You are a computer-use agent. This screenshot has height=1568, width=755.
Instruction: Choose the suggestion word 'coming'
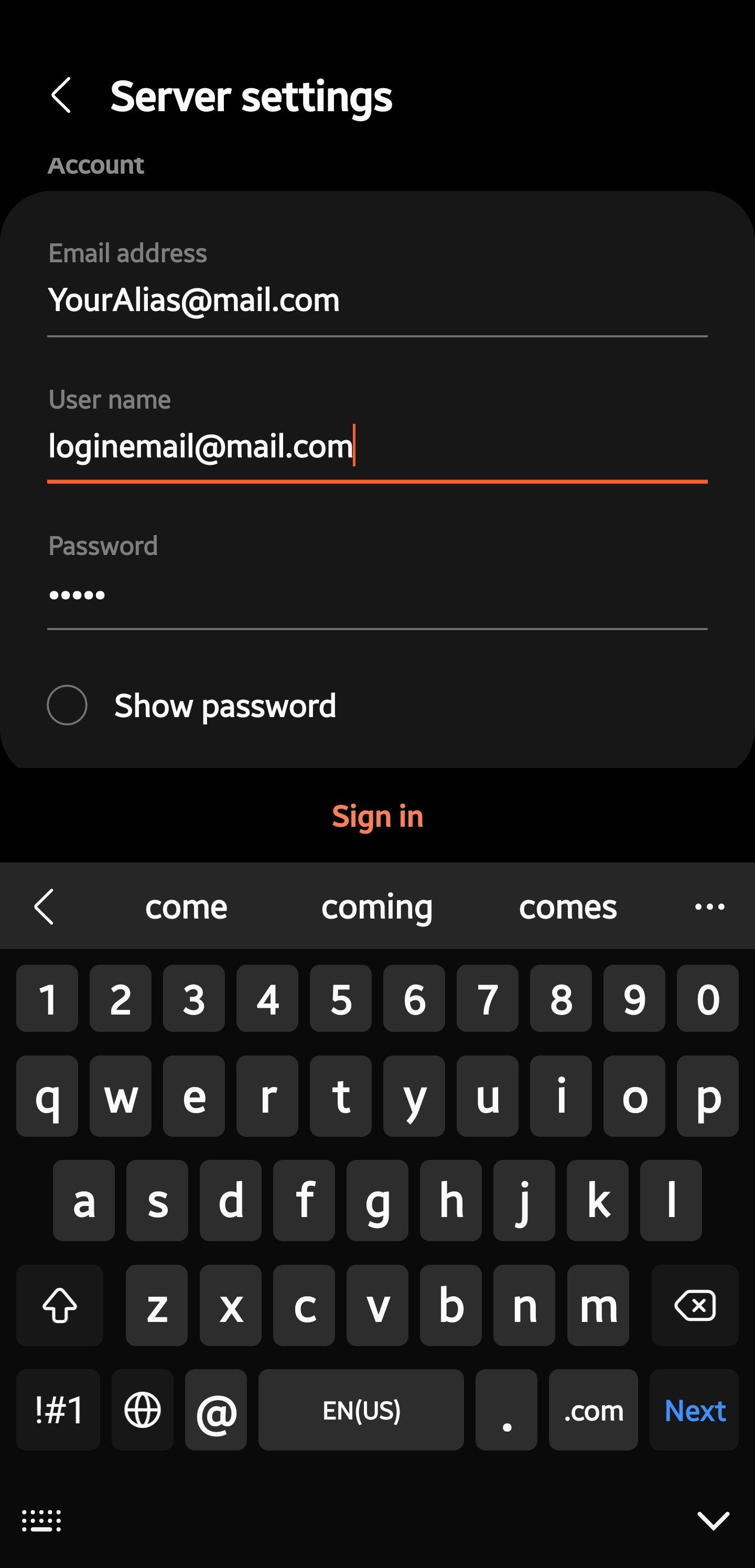click(376, 906)
